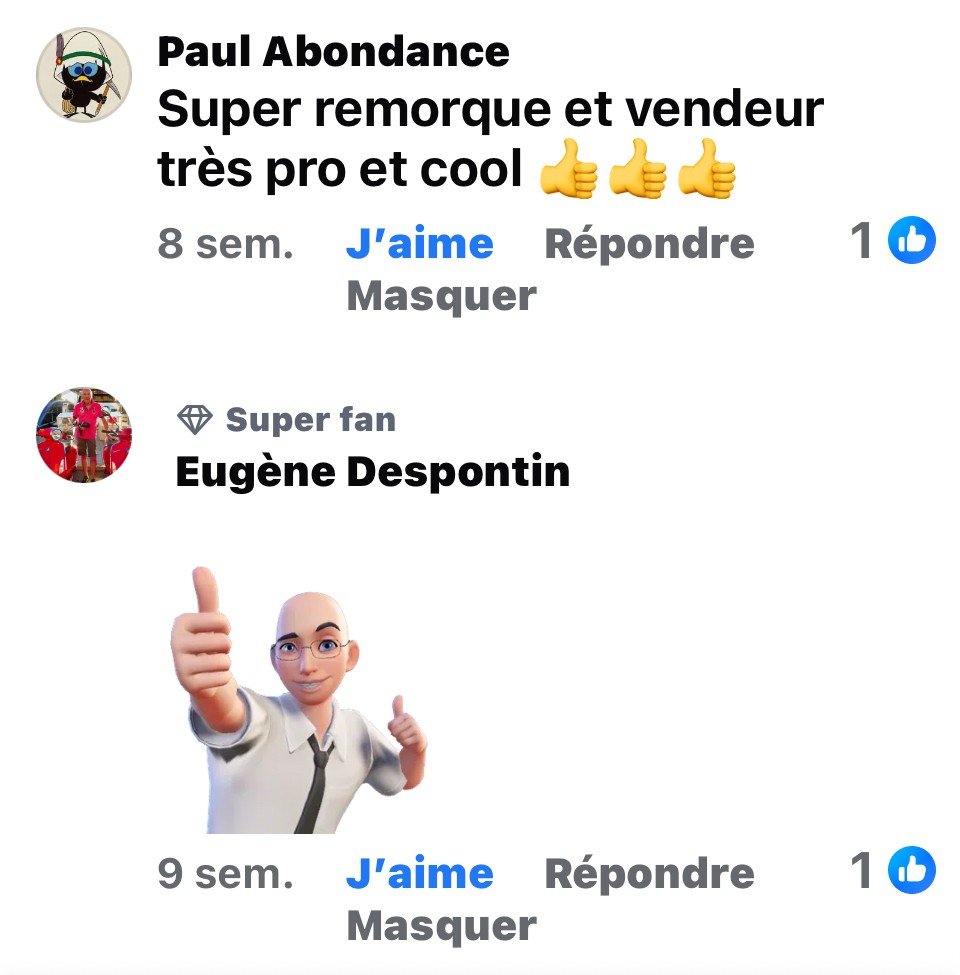Reply to Paul Abondance's comment

(649, 244)
